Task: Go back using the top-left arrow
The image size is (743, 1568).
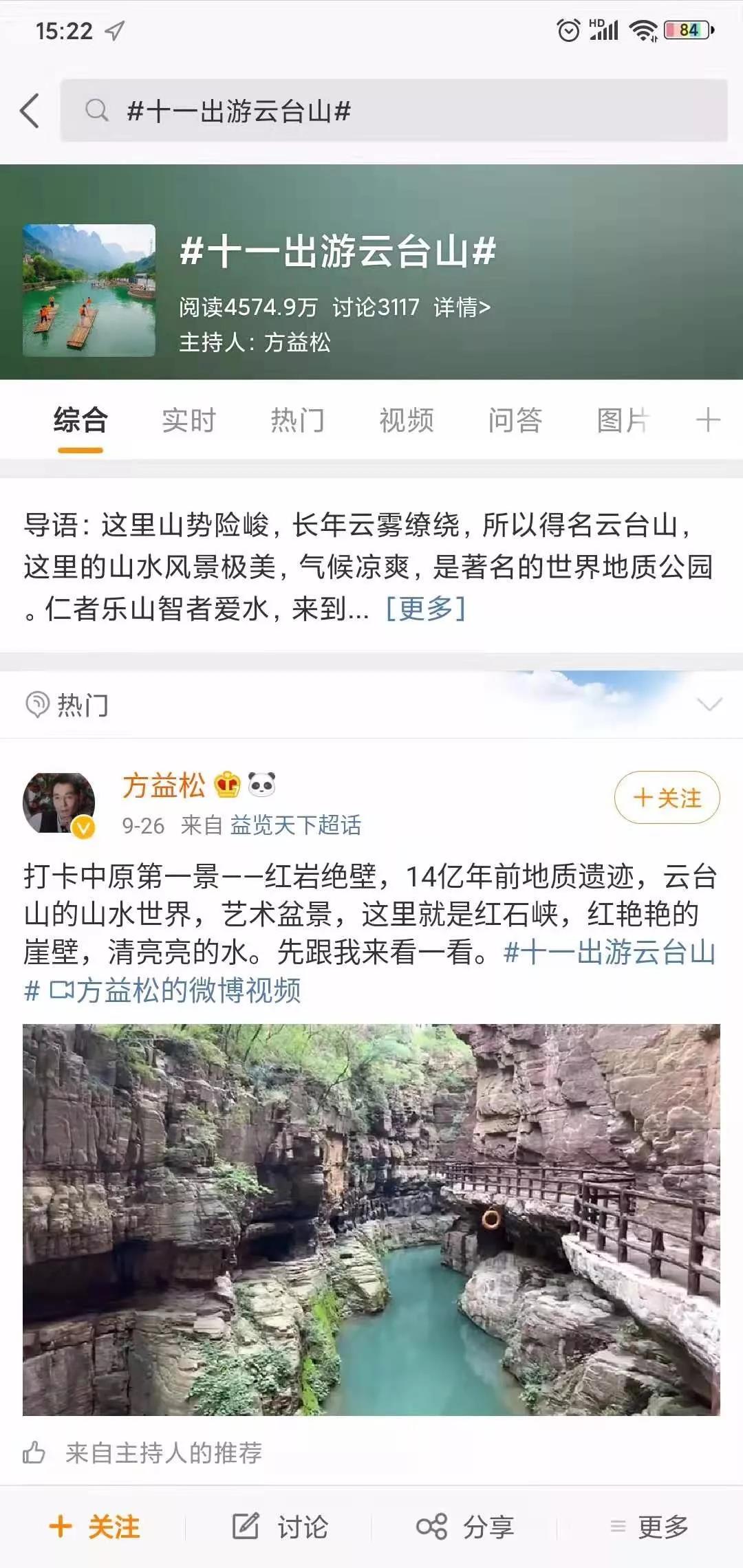Action: [x=30, y=111]
